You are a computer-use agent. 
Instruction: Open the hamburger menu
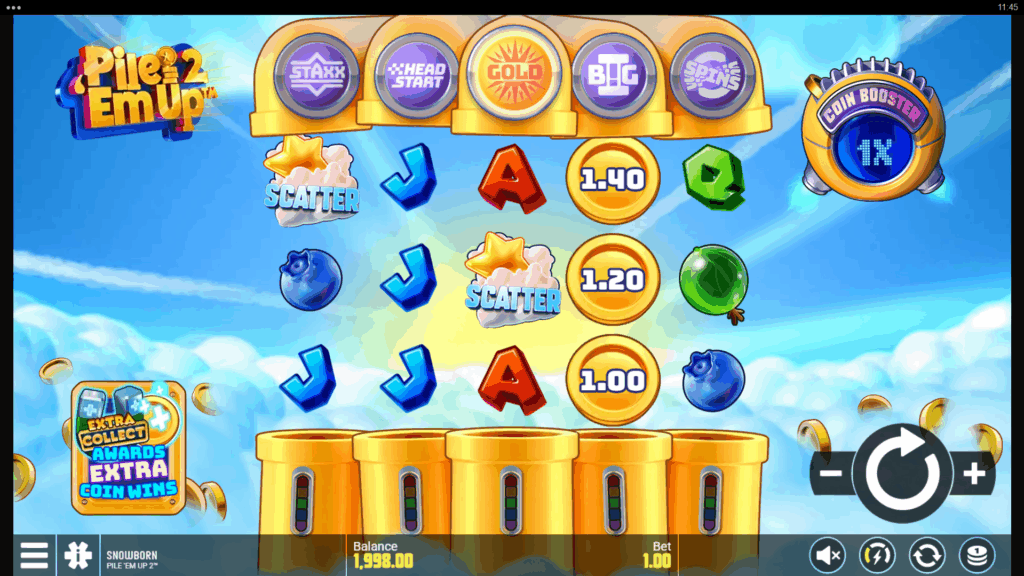33,555
